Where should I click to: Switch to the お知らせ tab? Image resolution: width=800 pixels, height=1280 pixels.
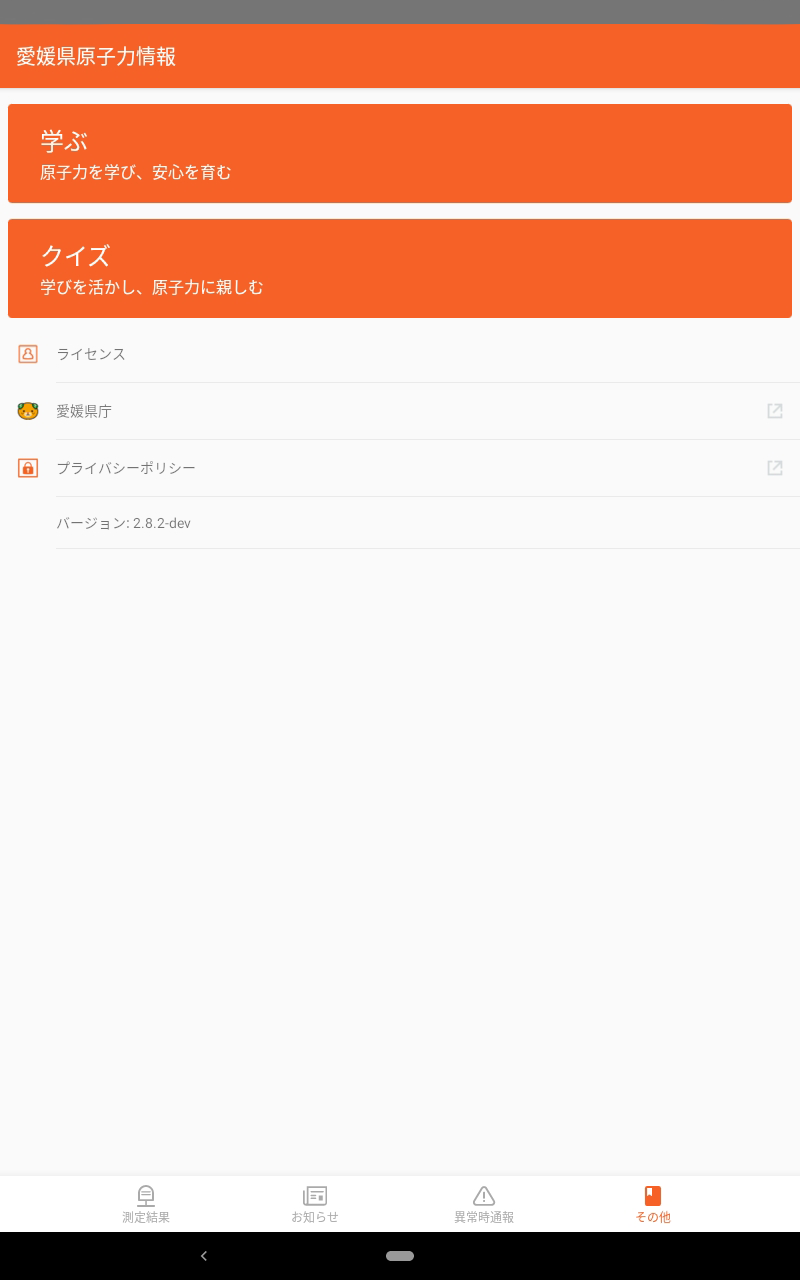315,1204
